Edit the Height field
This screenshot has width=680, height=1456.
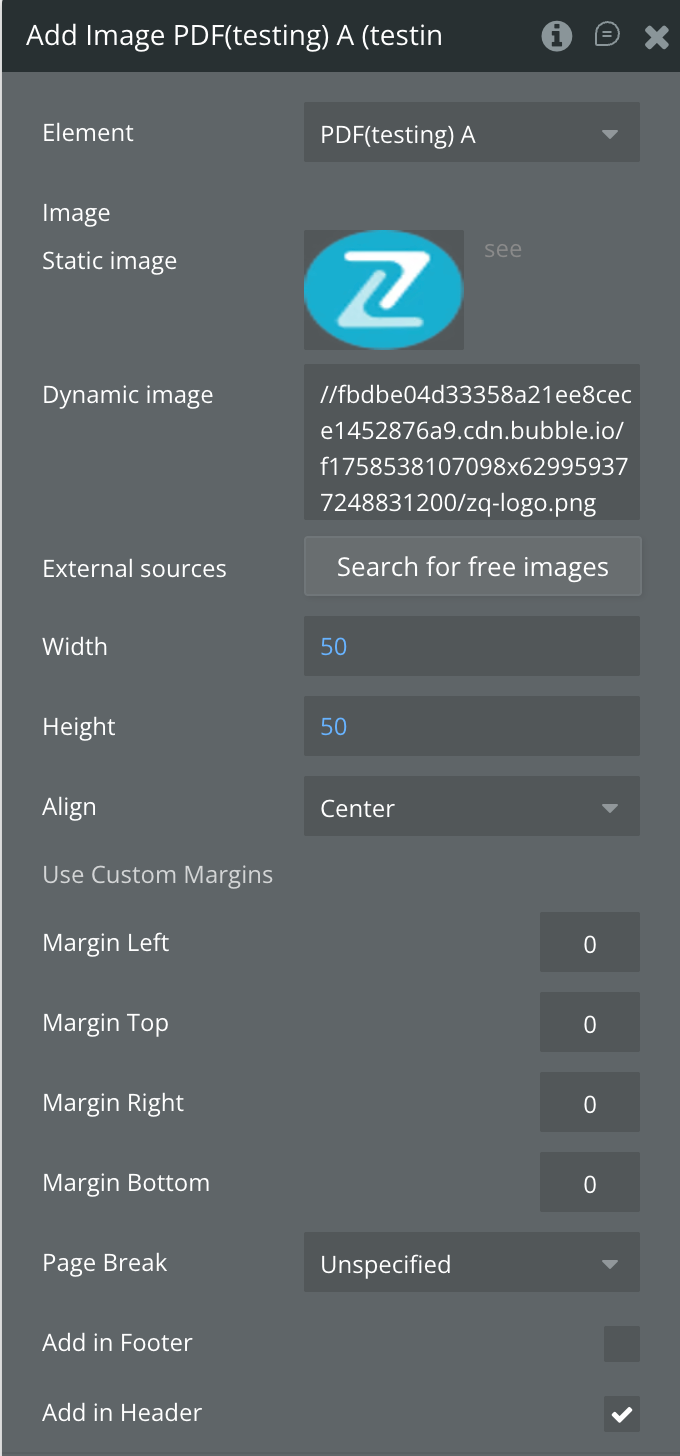point(471,726)
